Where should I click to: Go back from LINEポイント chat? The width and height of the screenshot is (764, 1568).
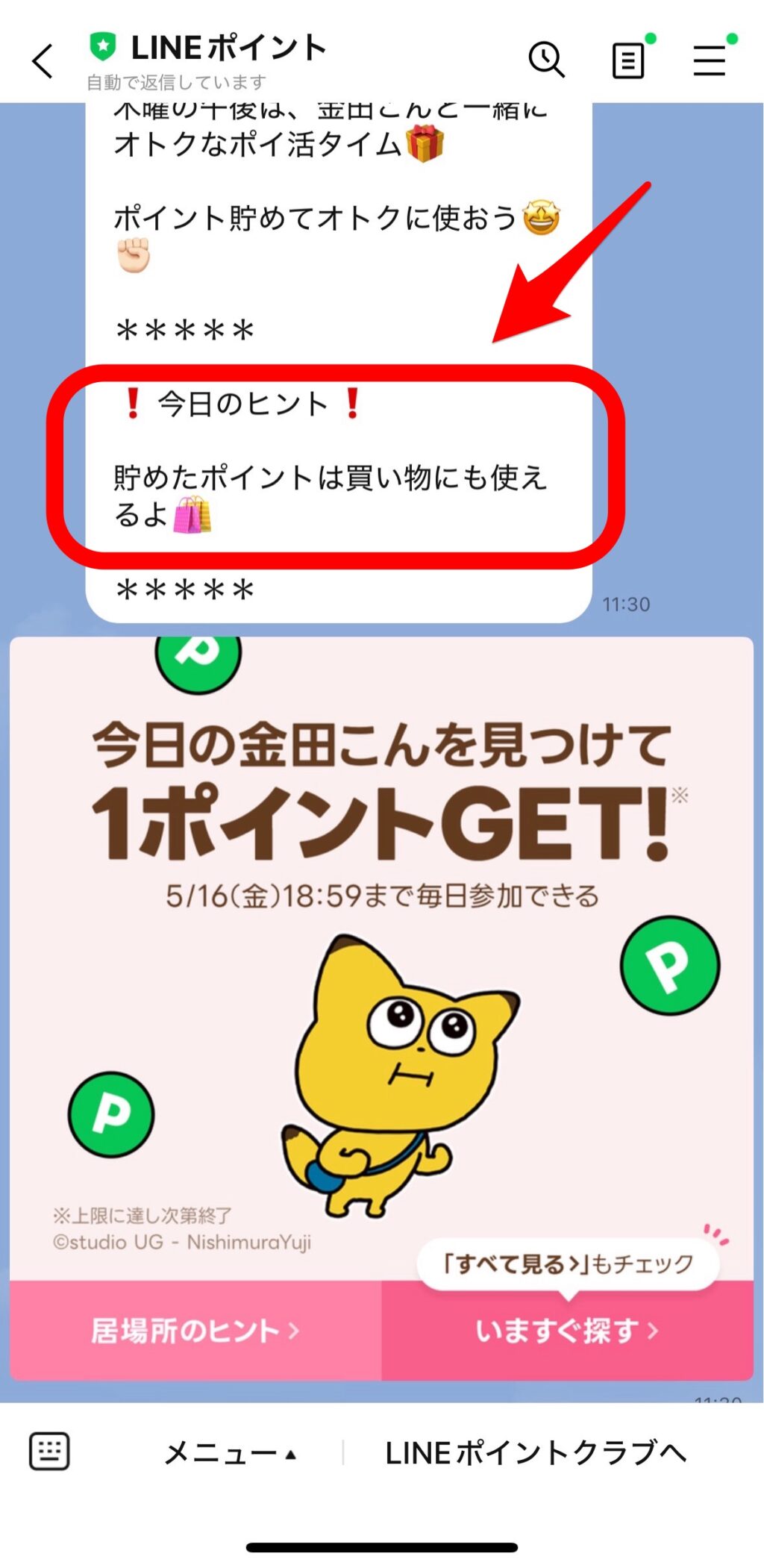point(43,60)
